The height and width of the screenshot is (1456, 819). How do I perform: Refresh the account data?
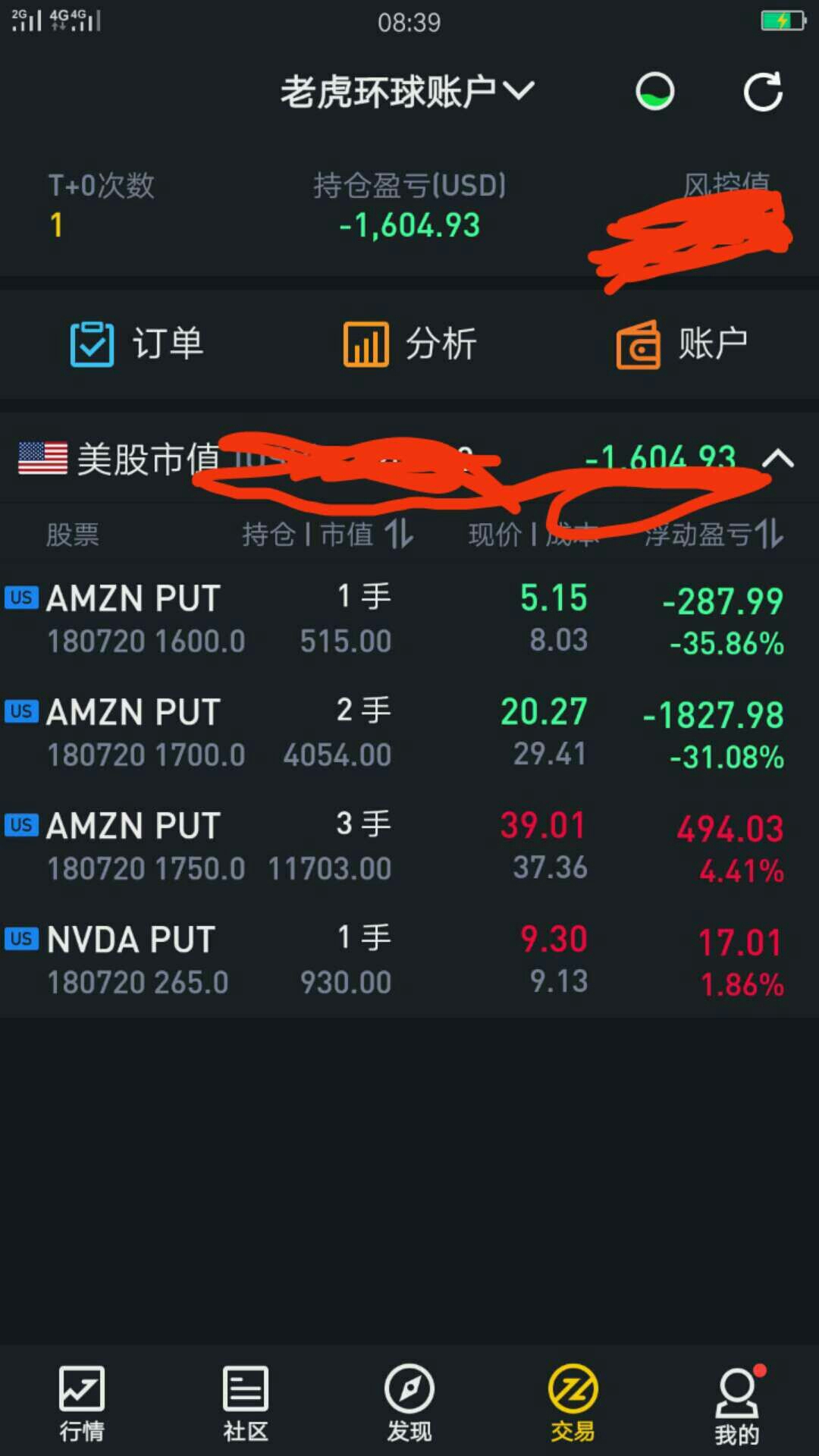tap(762, 93)
